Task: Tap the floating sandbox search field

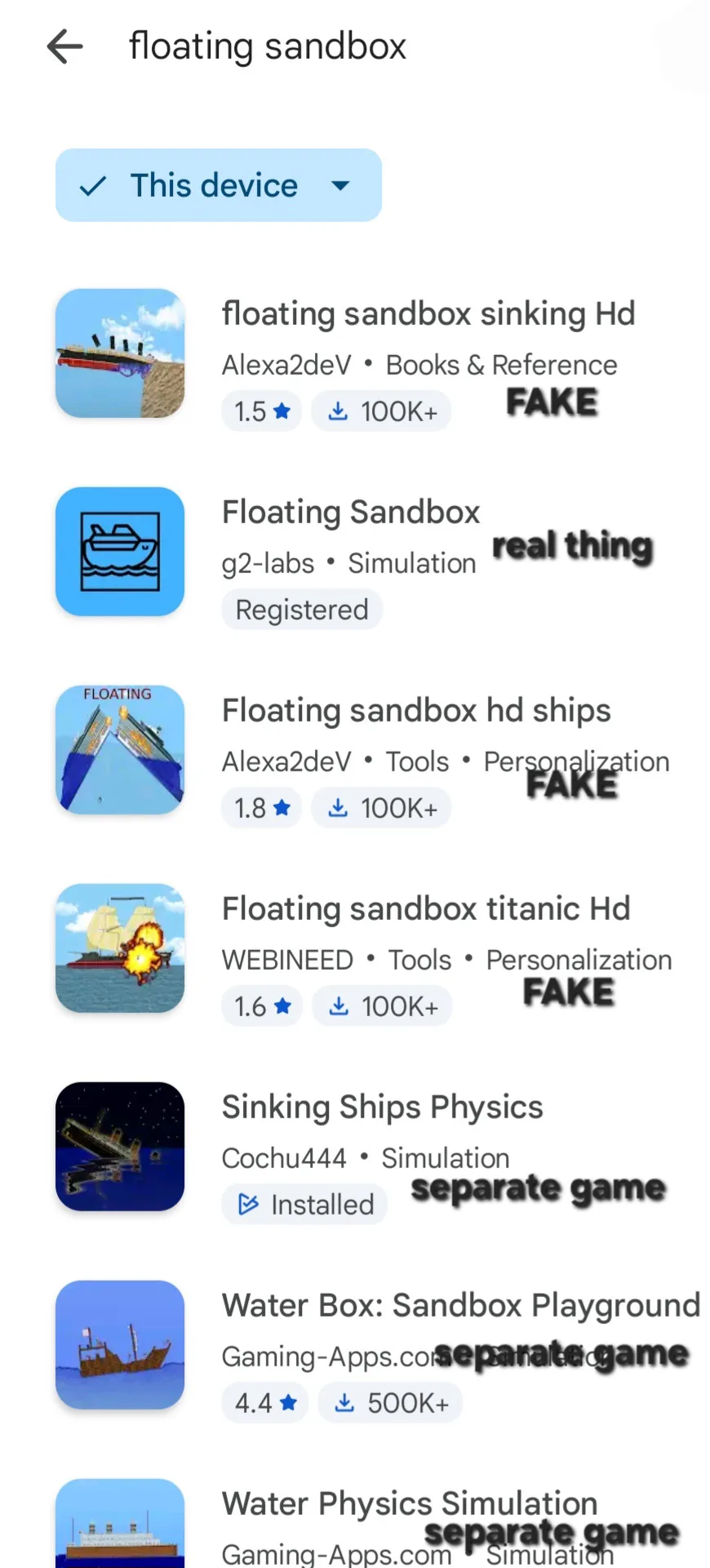Action: coord(268,47)
